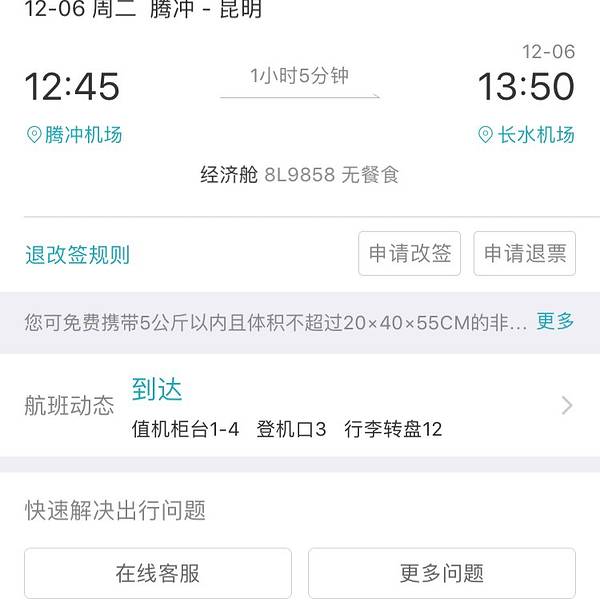
Task: Open 航班动态 flight status details
Action: (300, 406)
